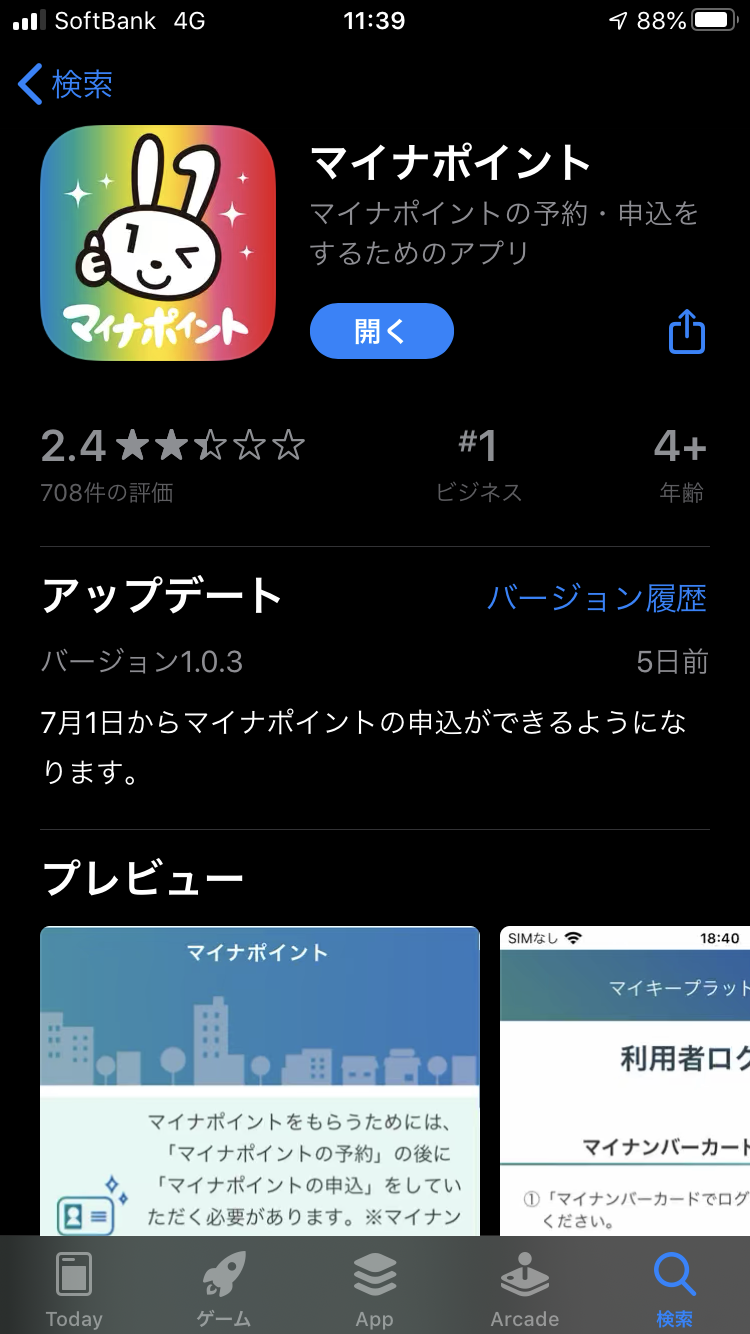Switch to the Arcade tab
This screenshot has height=1334, width=750.
[524, 1290]
